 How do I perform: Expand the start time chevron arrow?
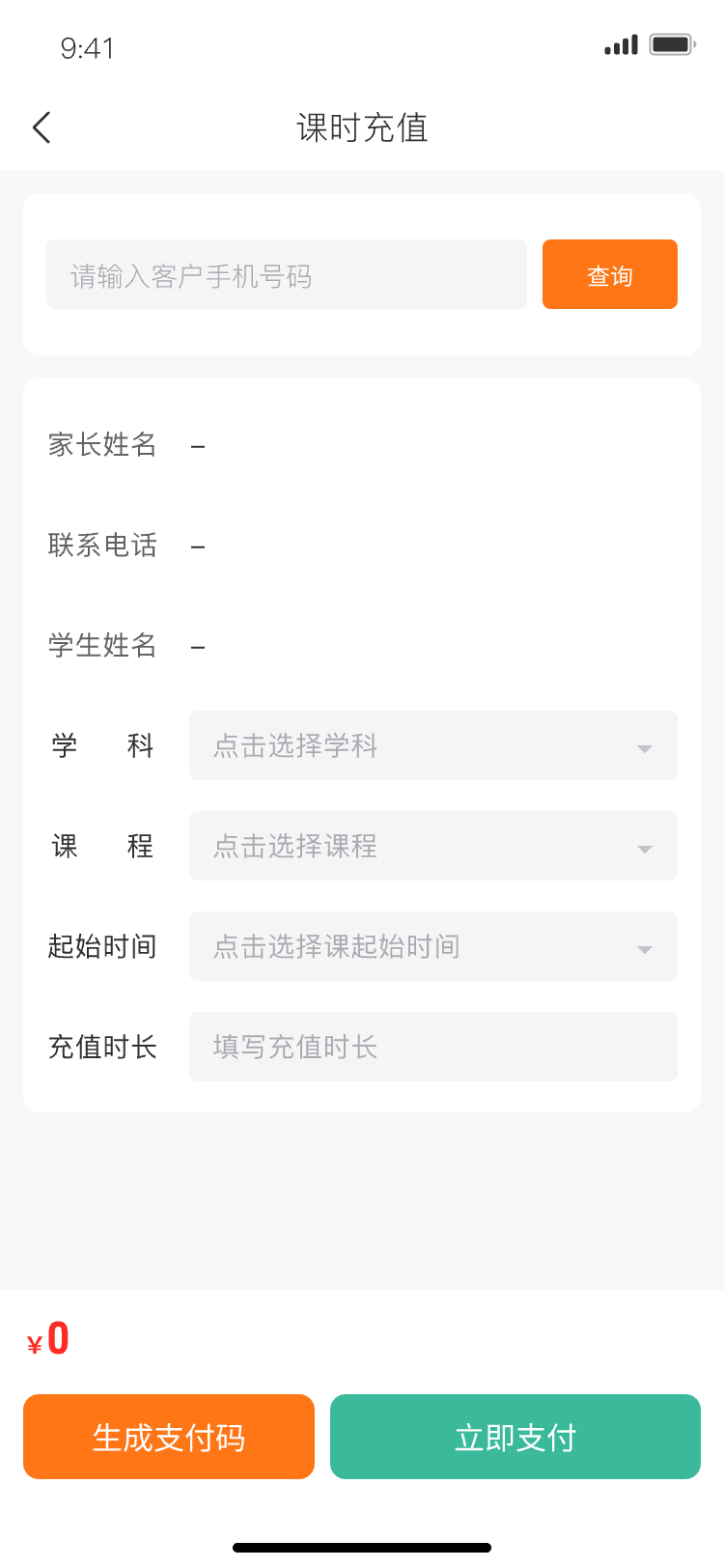coord(644,946)
